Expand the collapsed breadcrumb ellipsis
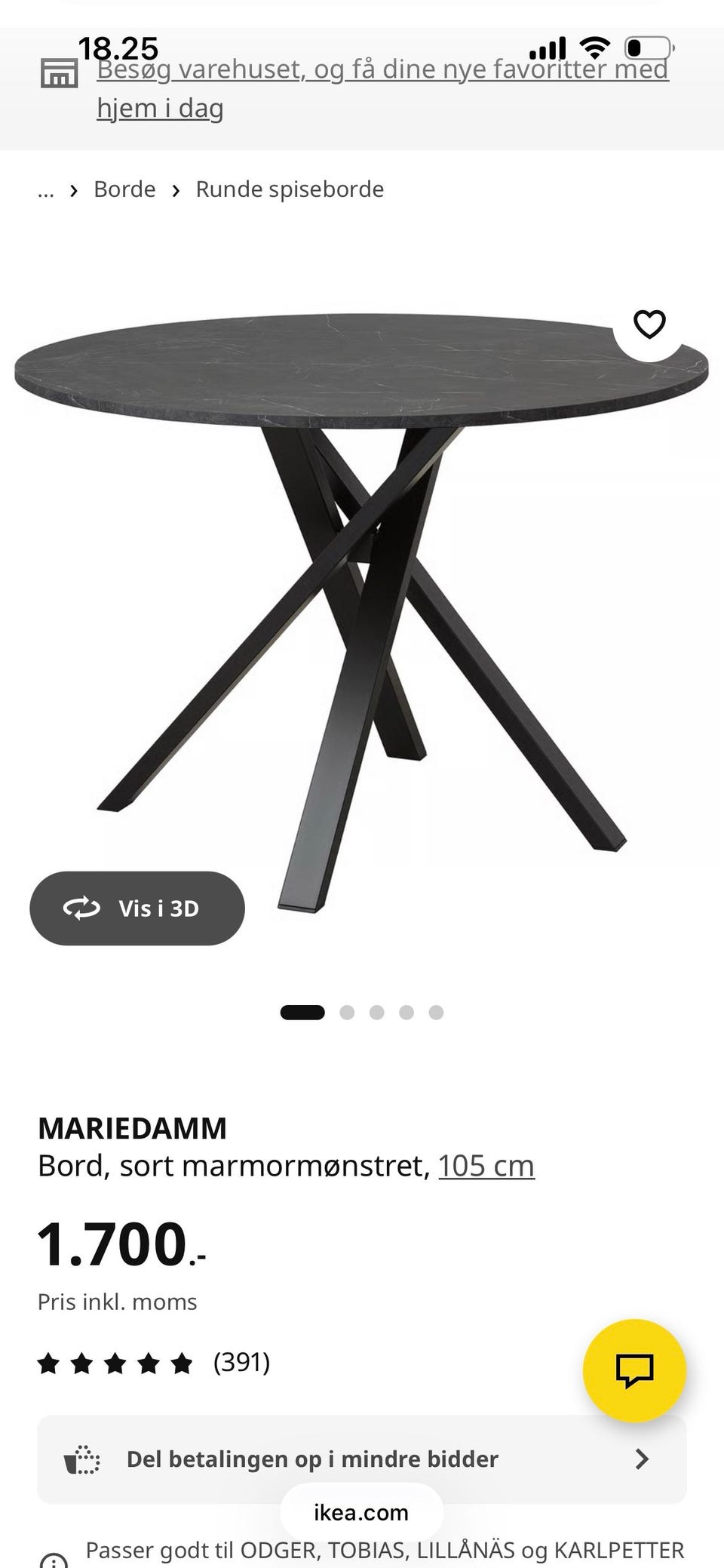 pos(46,190)
